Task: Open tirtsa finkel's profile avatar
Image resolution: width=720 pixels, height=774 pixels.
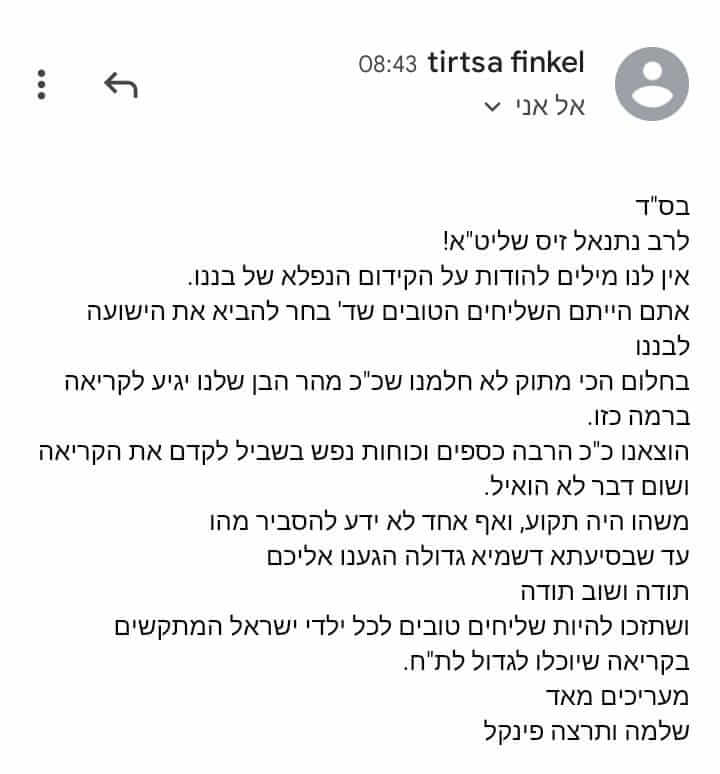Action: pos(651,83)
